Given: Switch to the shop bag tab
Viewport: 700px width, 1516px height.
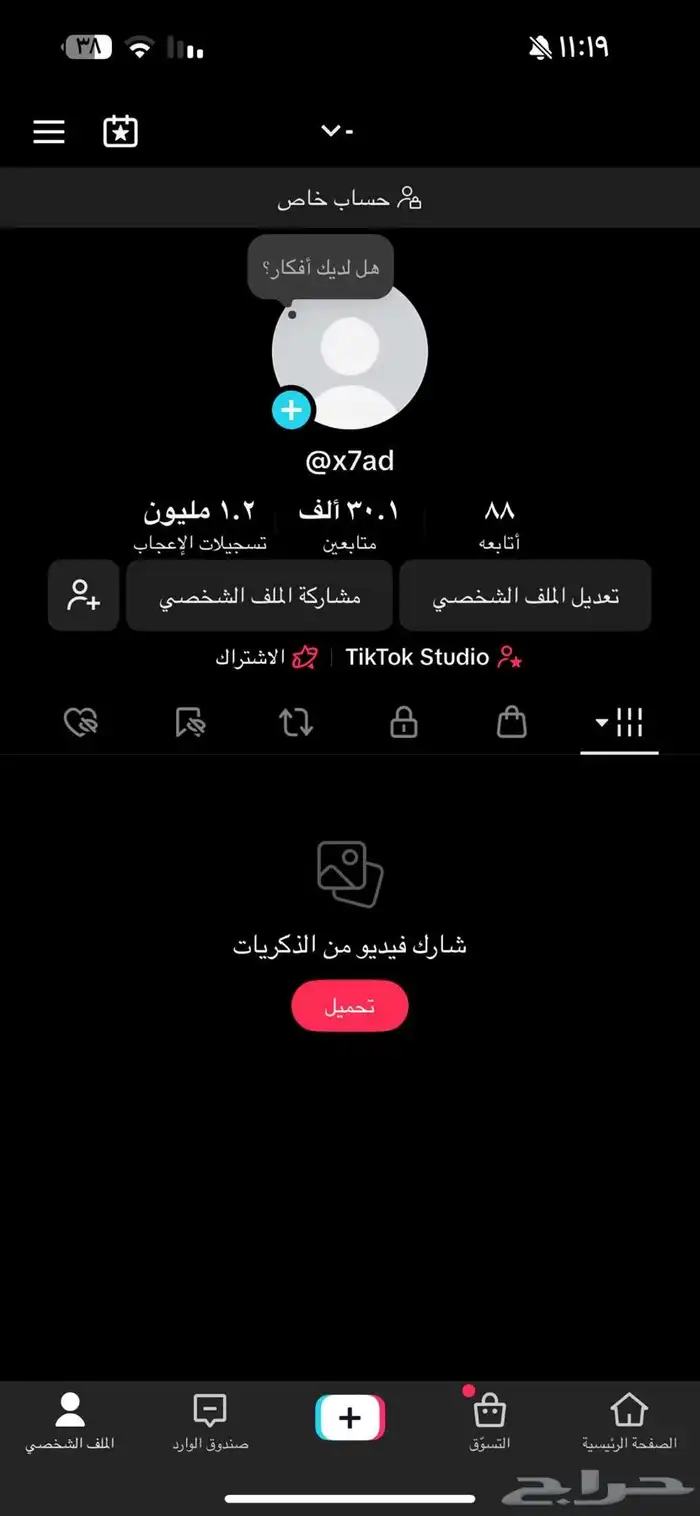Looking at the screenshot, I should point(512,722).
